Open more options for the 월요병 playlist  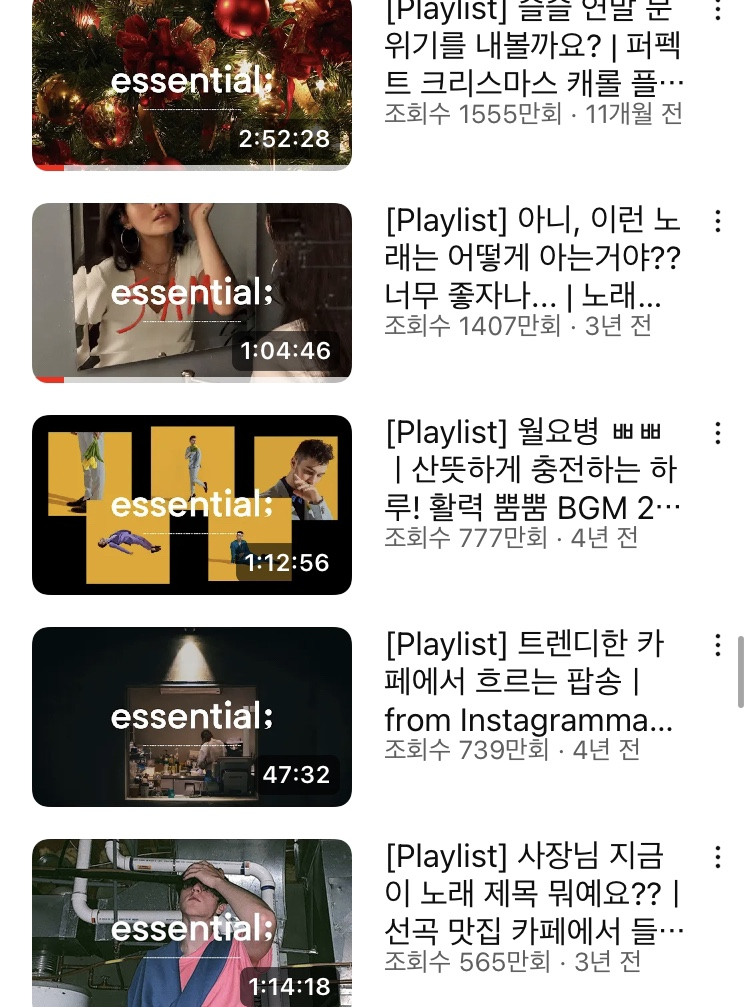click(717, 433)
